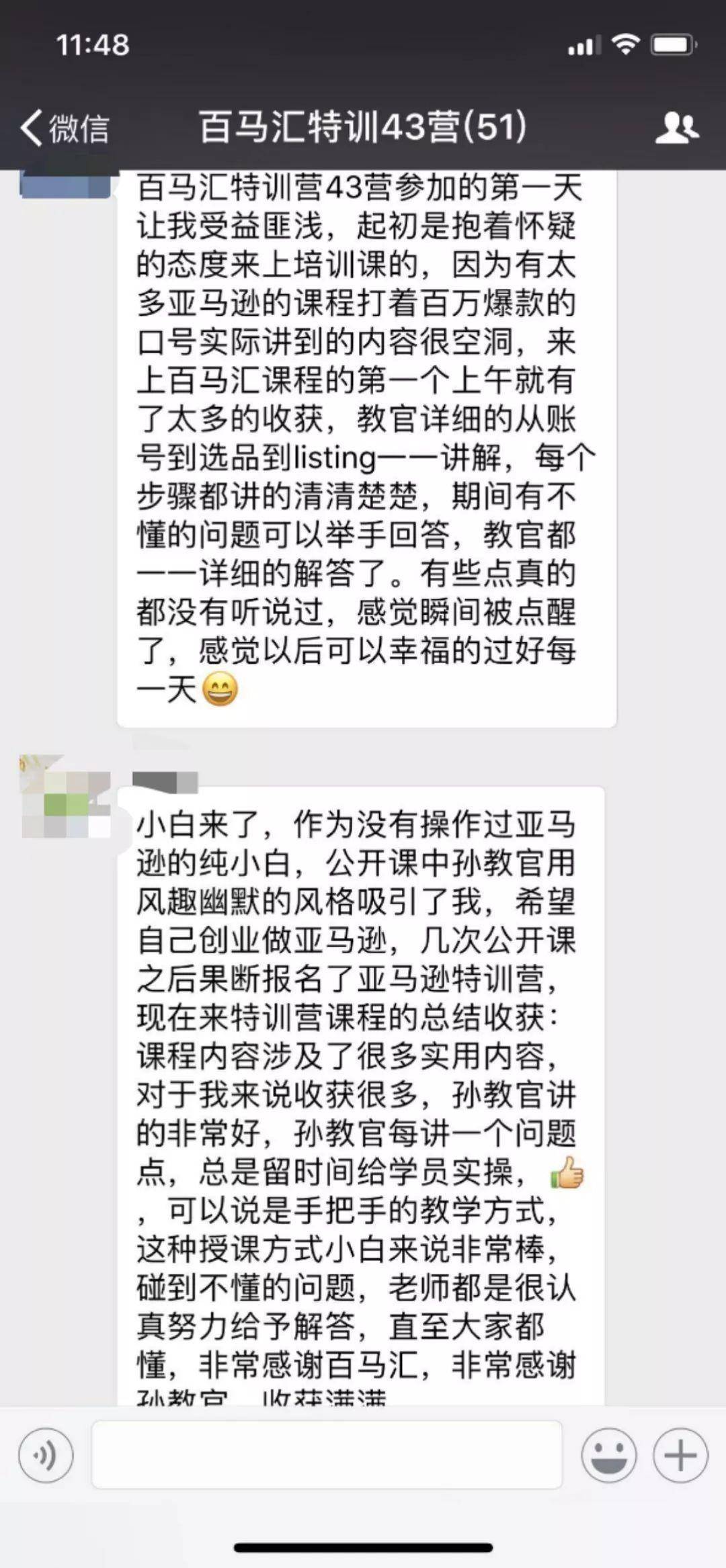Tap the message text input field
Viewport: 726px width, 1568px height.
(327, 1455)
